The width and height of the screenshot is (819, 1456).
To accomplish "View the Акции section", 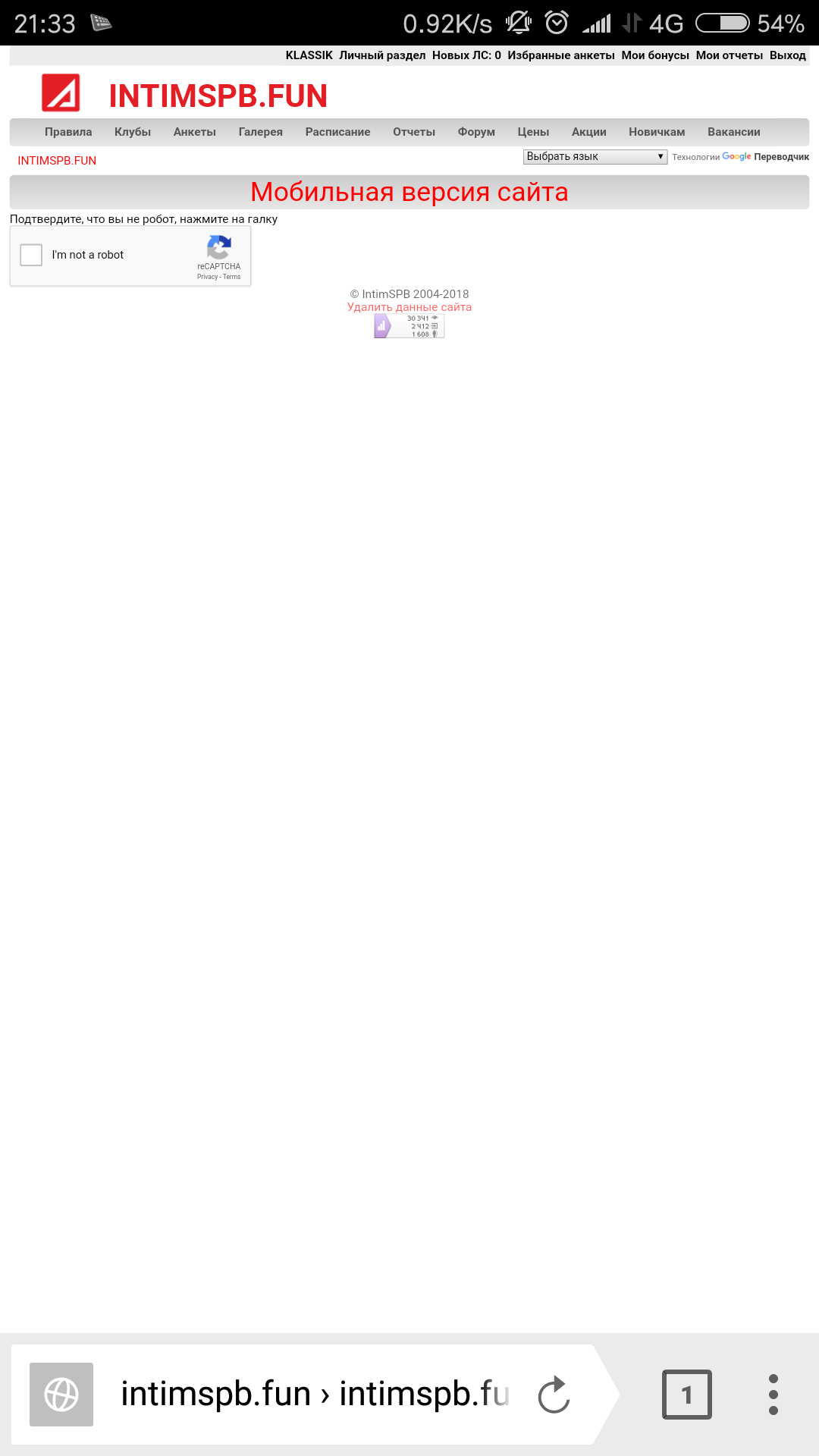I will tap(589, 132).
